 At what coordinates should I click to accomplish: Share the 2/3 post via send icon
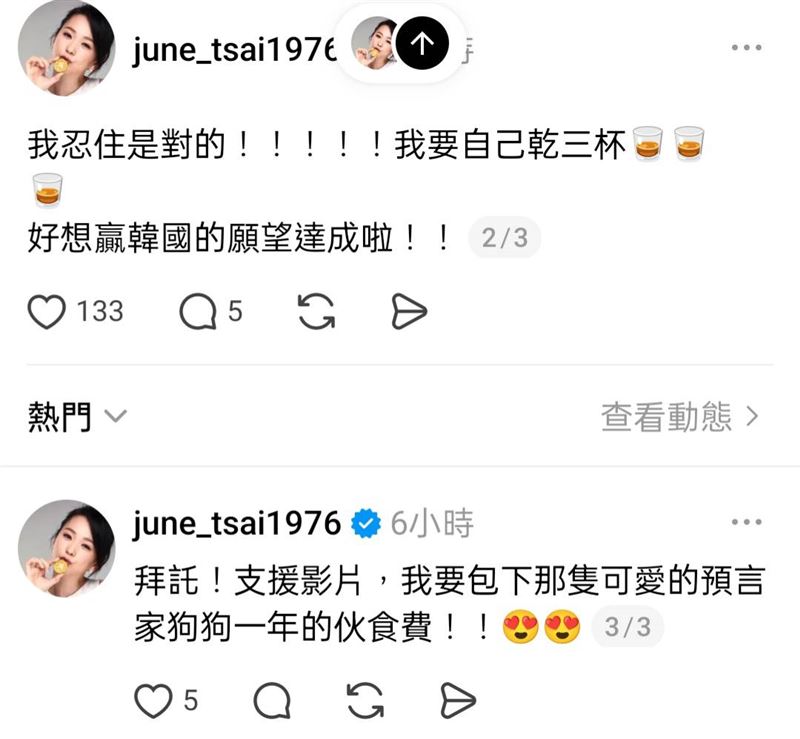coord(408,312)
